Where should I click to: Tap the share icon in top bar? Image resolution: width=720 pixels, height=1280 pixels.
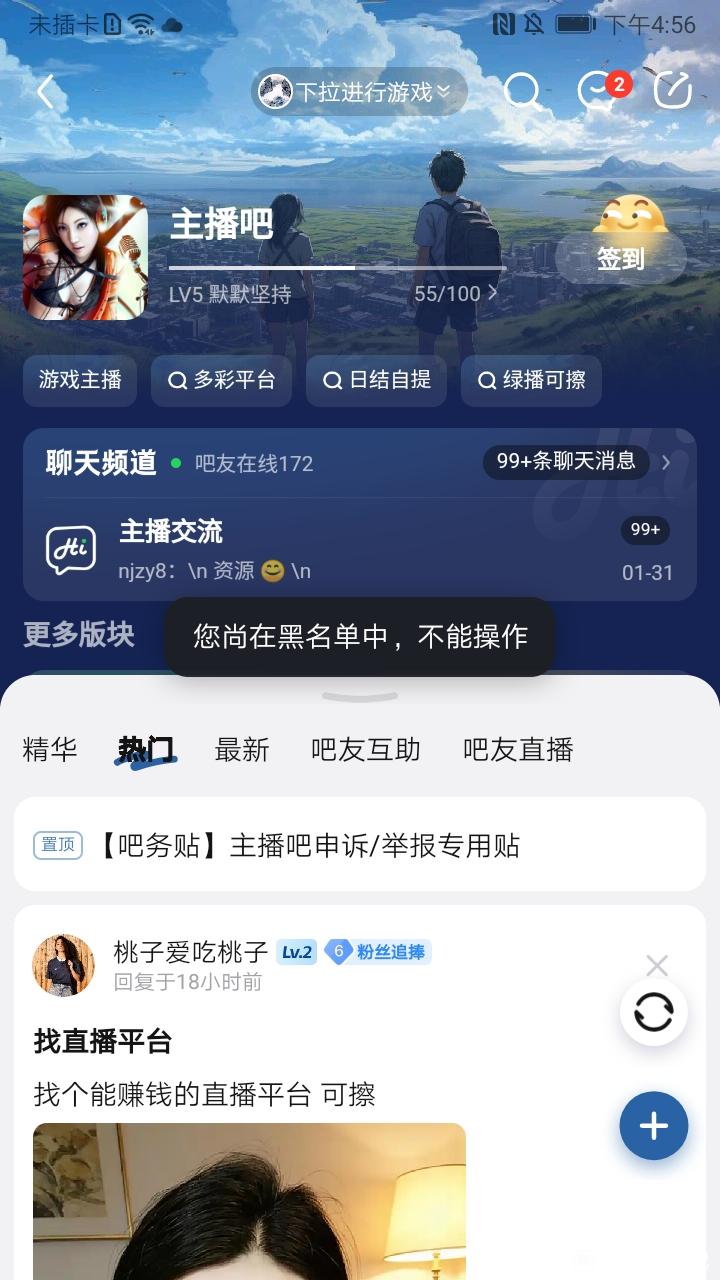(673, 92)
